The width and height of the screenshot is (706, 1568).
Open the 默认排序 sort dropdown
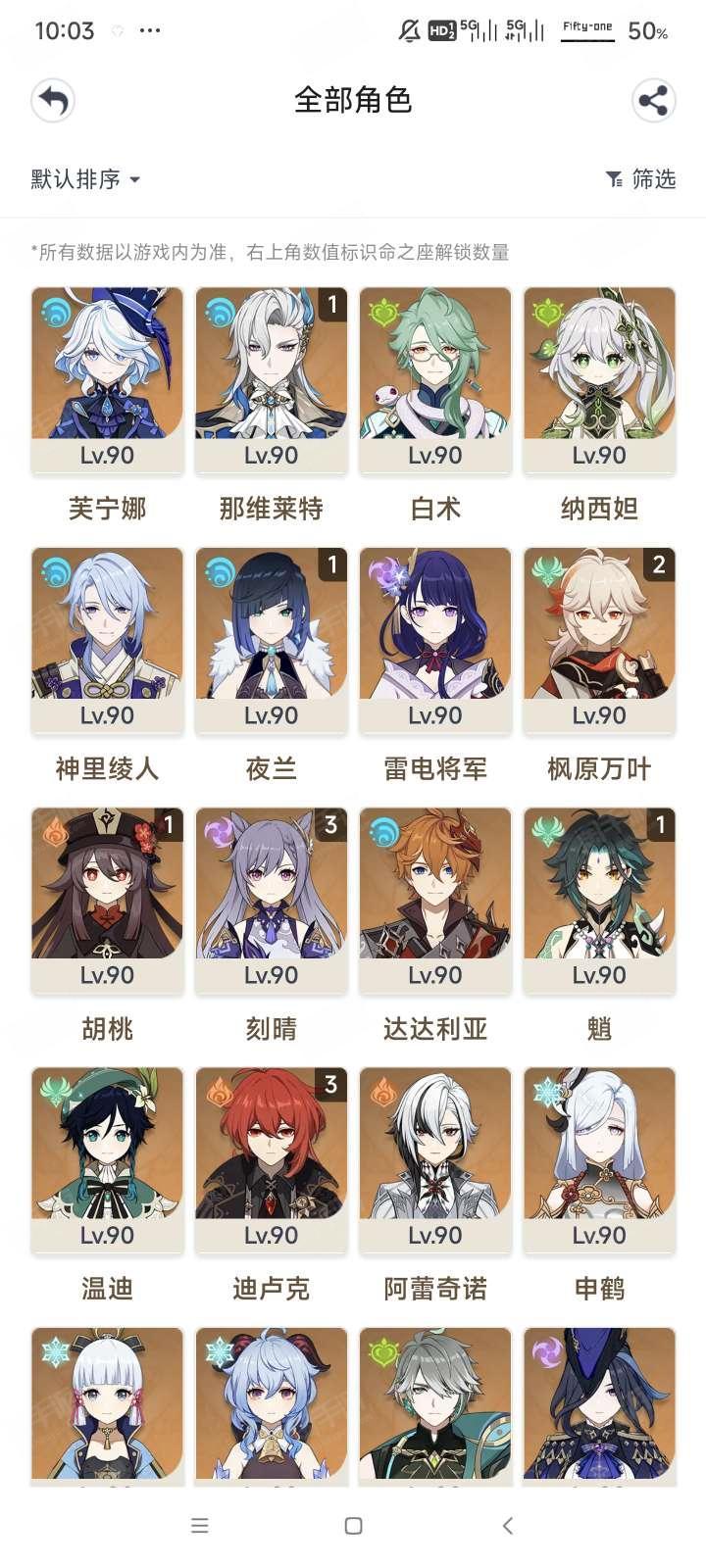coord(86,179)
